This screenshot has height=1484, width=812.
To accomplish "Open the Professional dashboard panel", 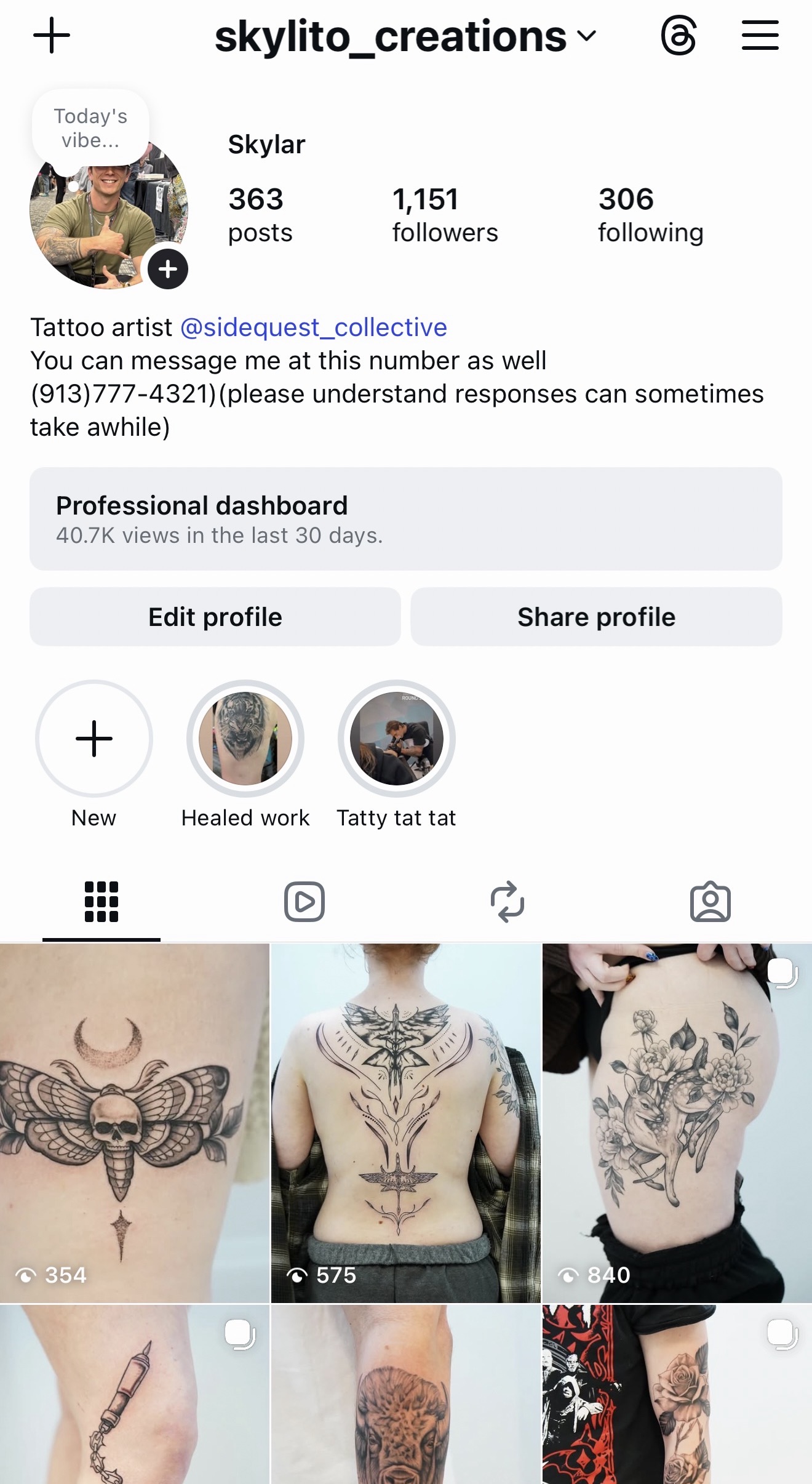I will coord(406,518).
